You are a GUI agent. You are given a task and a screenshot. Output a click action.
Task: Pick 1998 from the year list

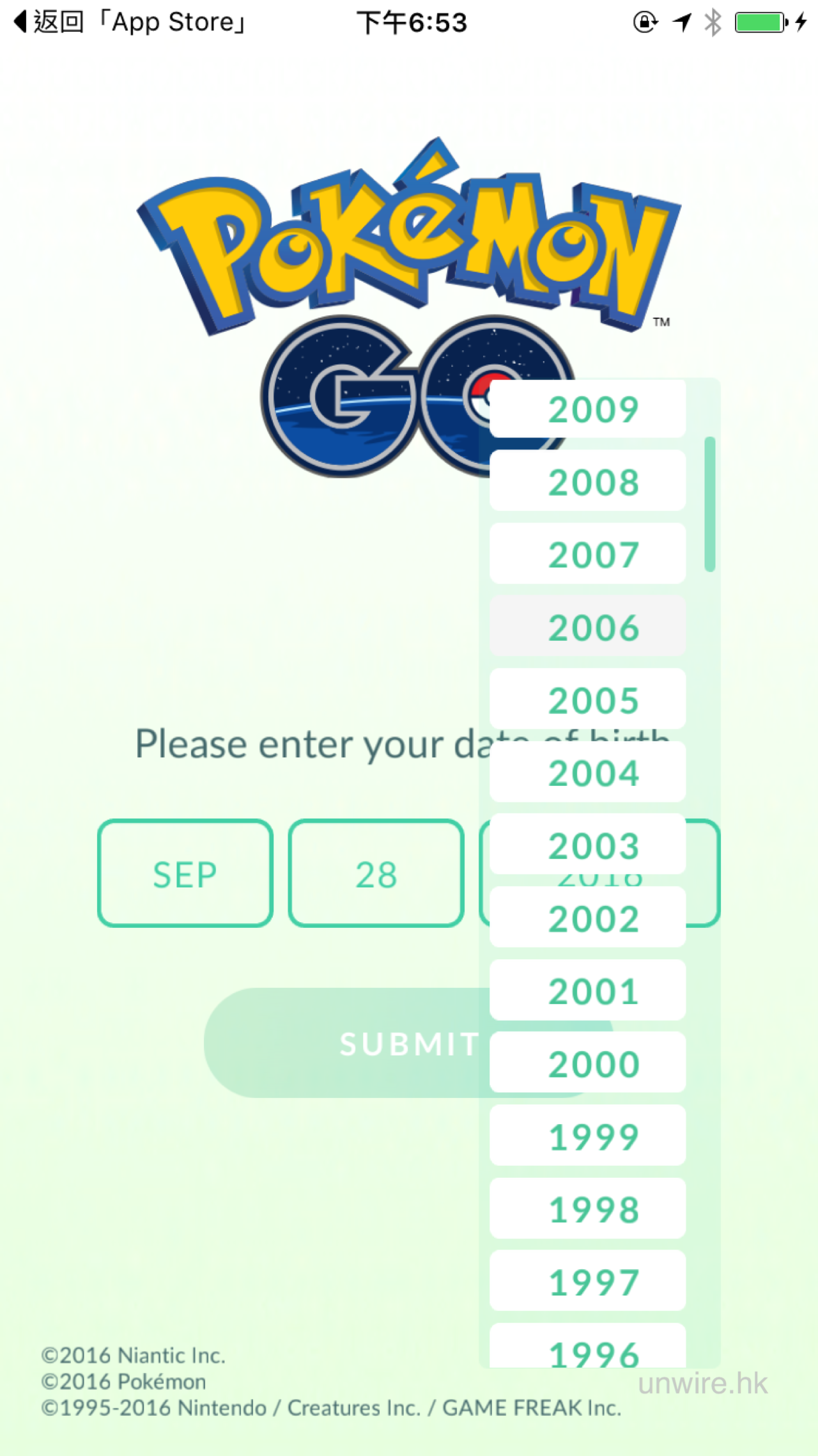pos(587,1209)
